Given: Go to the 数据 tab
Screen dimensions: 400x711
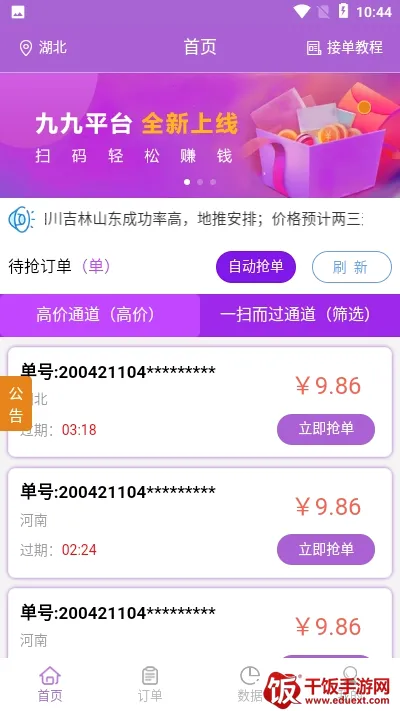Looking at the screenshot, I should tap(250, 684).
